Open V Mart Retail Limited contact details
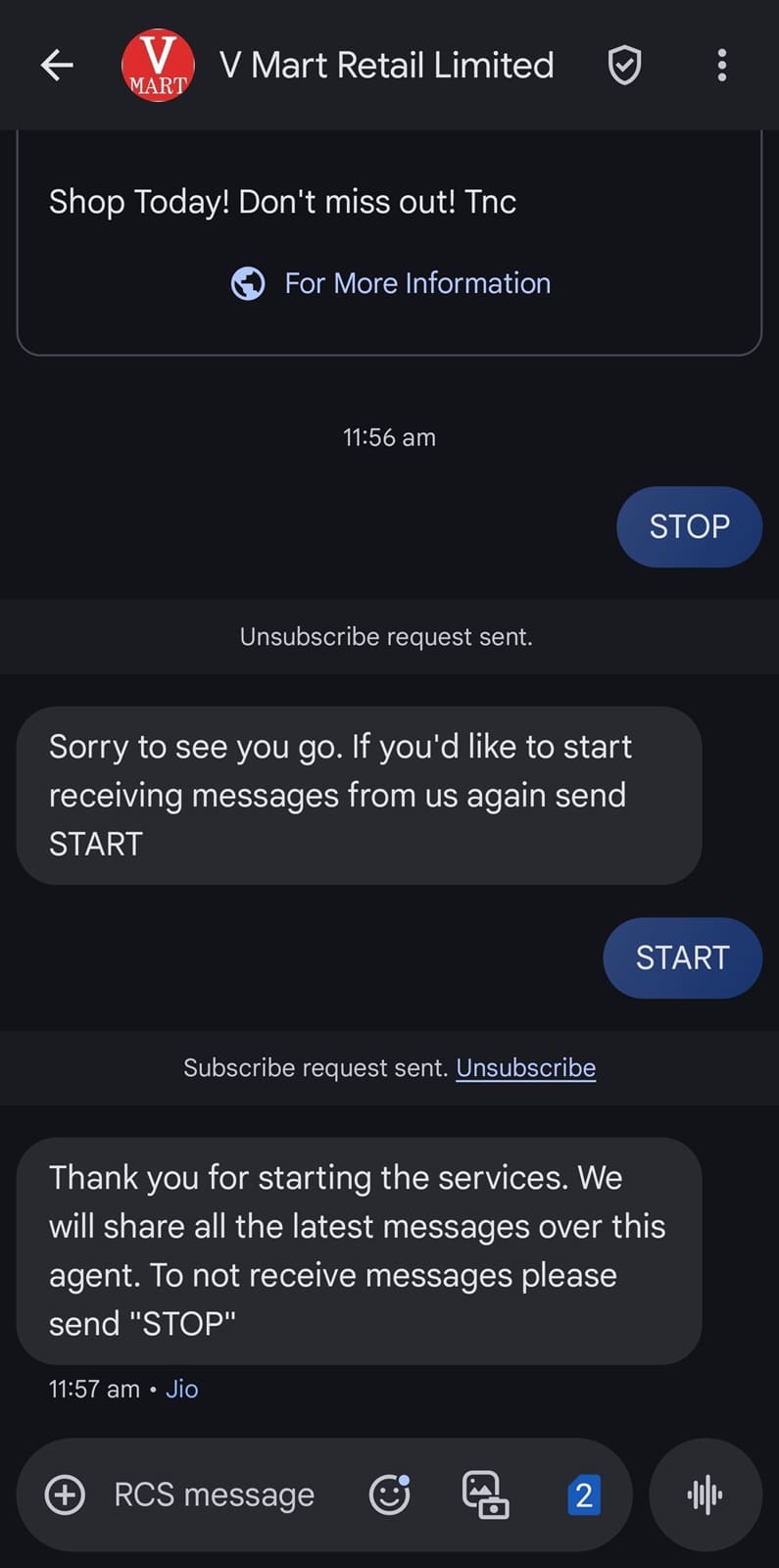 (x=386, y=66)
